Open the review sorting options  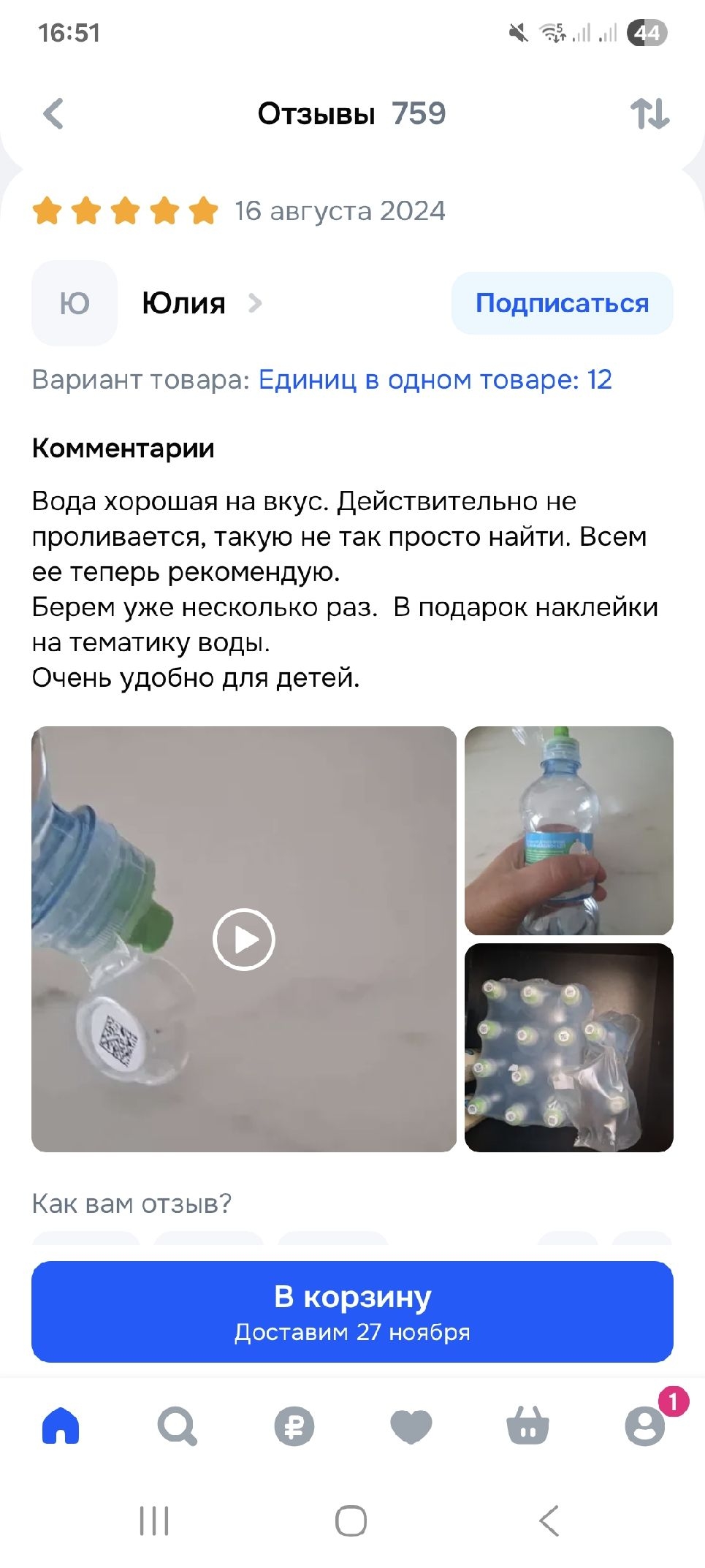pyautogui.click(x=649, y=114)
